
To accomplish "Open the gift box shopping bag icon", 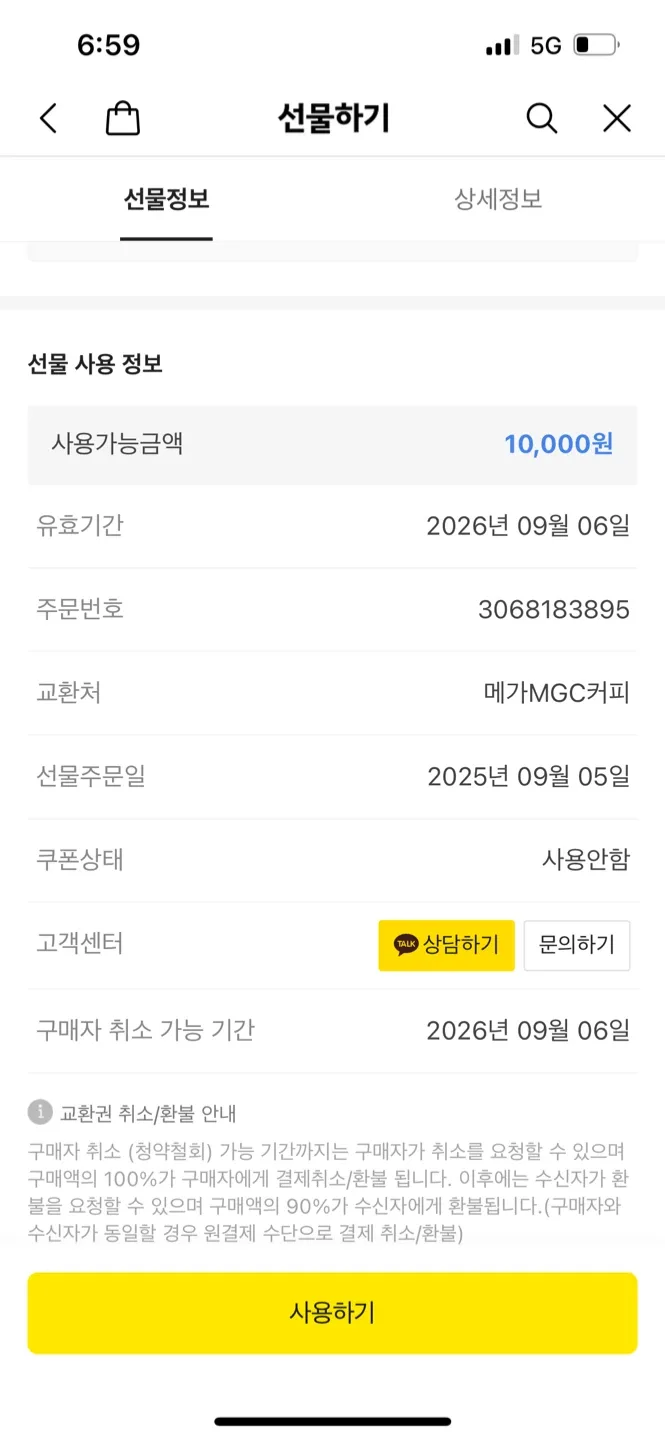I will [123, 119].
